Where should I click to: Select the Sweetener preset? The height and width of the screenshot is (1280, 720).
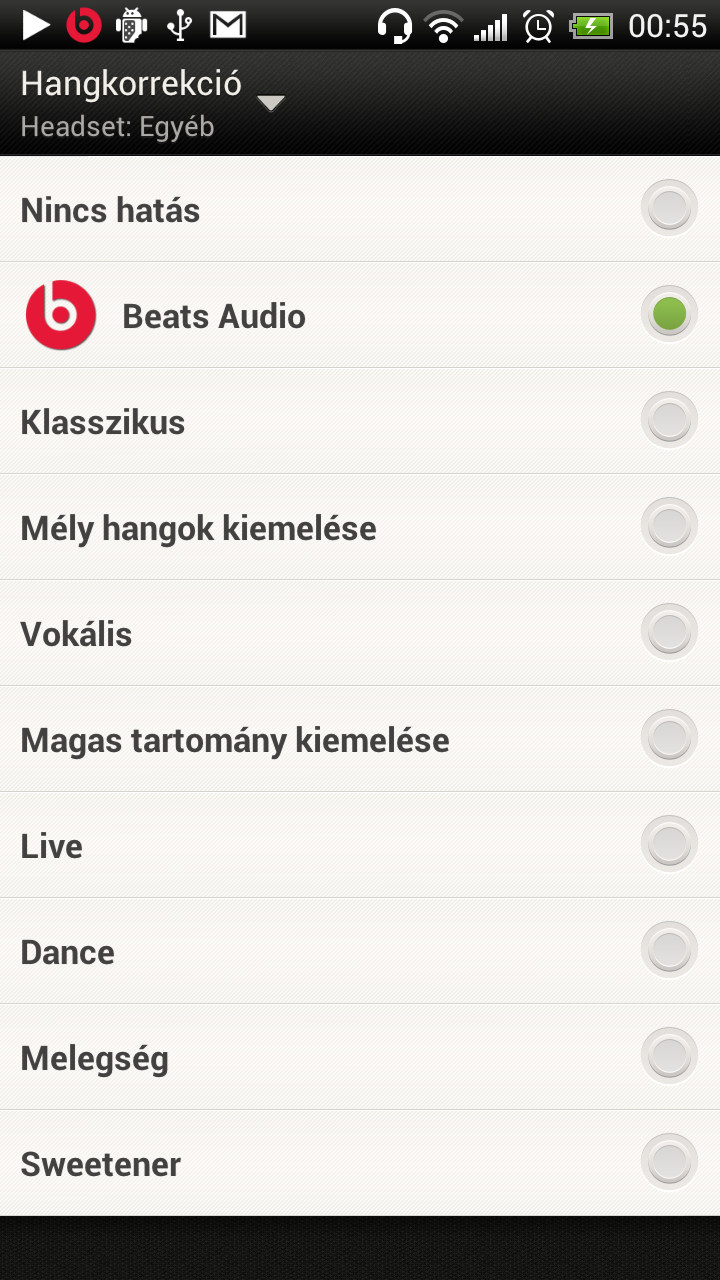pyautogui.click(x=668, y=1163)
